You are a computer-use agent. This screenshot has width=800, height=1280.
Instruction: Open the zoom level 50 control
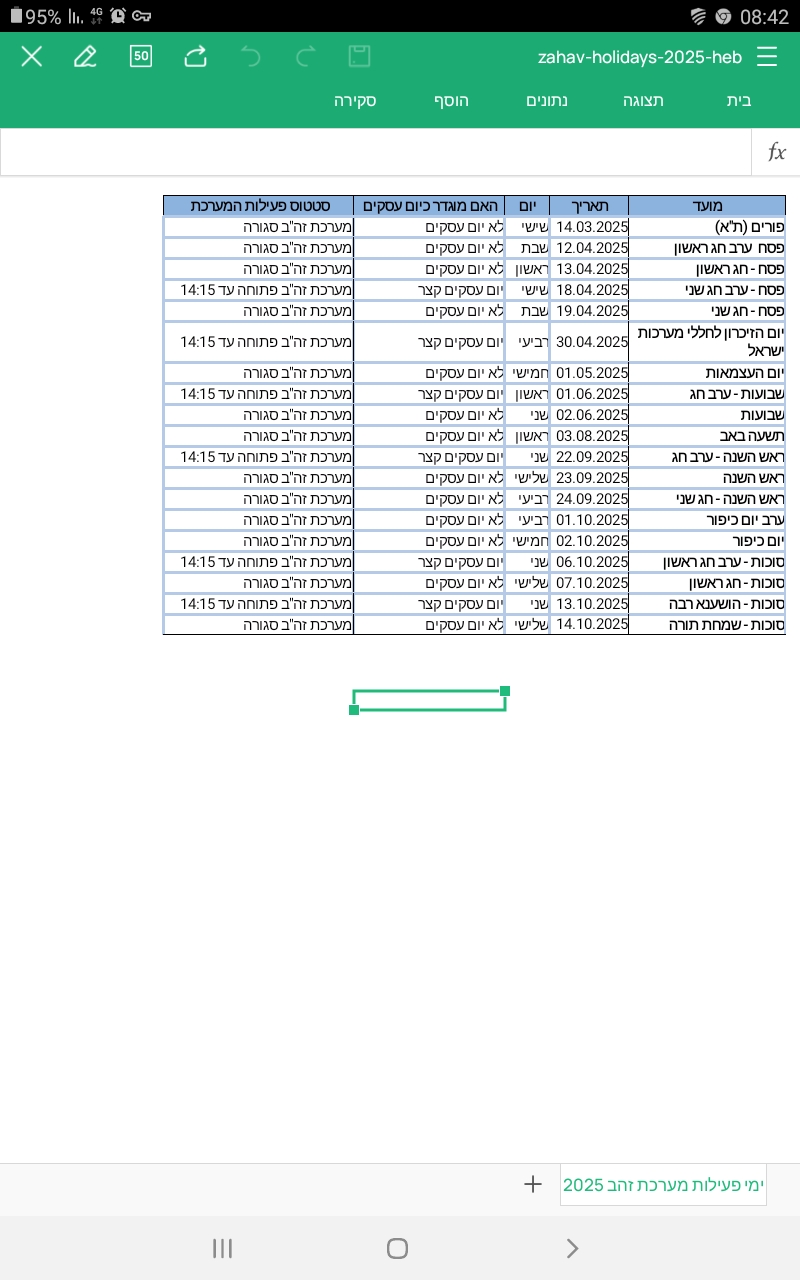click(141, 56)
